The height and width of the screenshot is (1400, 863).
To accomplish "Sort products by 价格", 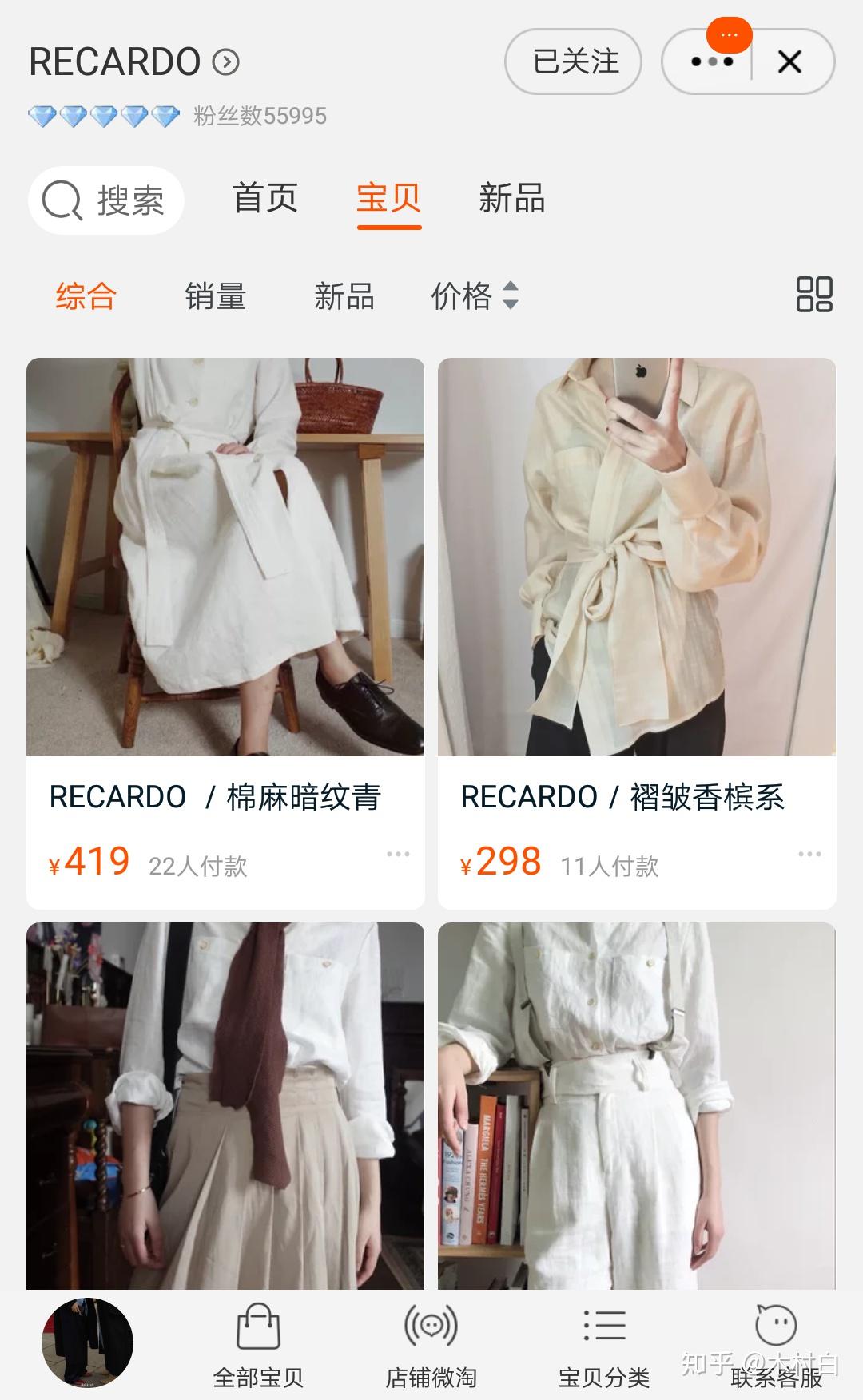I will tap(475, 296).
